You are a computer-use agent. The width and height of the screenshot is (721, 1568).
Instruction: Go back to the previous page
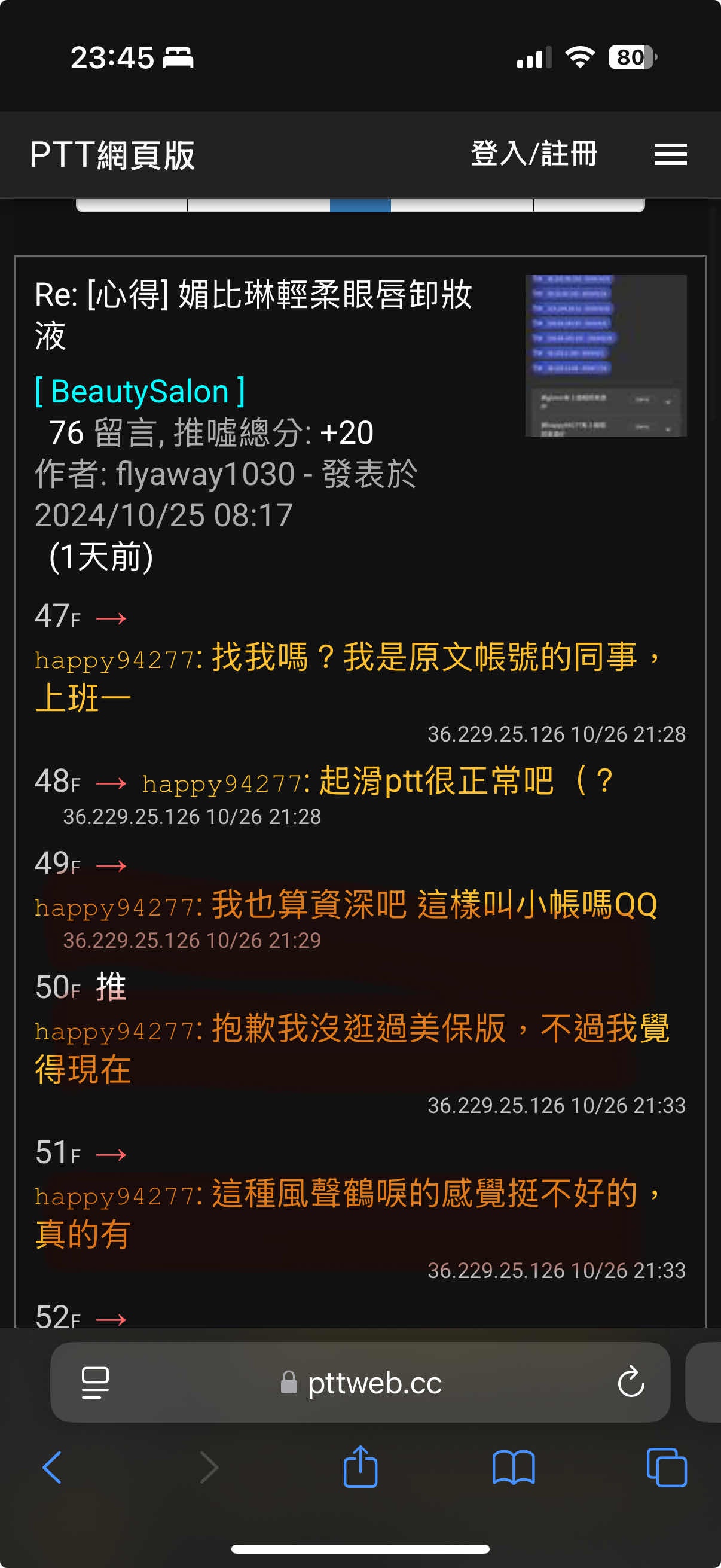point(53,1468)
